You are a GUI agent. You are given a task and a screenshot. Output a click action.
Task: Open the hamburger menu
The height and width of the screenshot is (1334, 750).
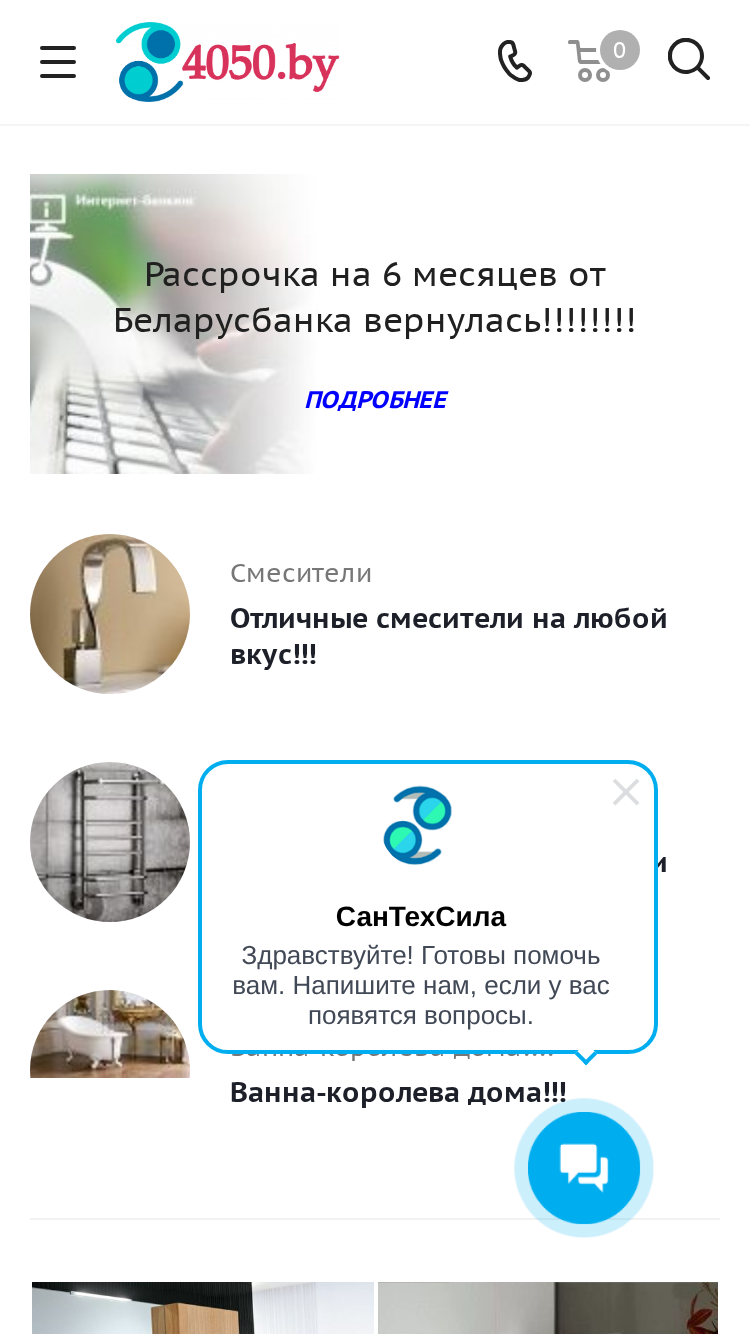point(58,62)
